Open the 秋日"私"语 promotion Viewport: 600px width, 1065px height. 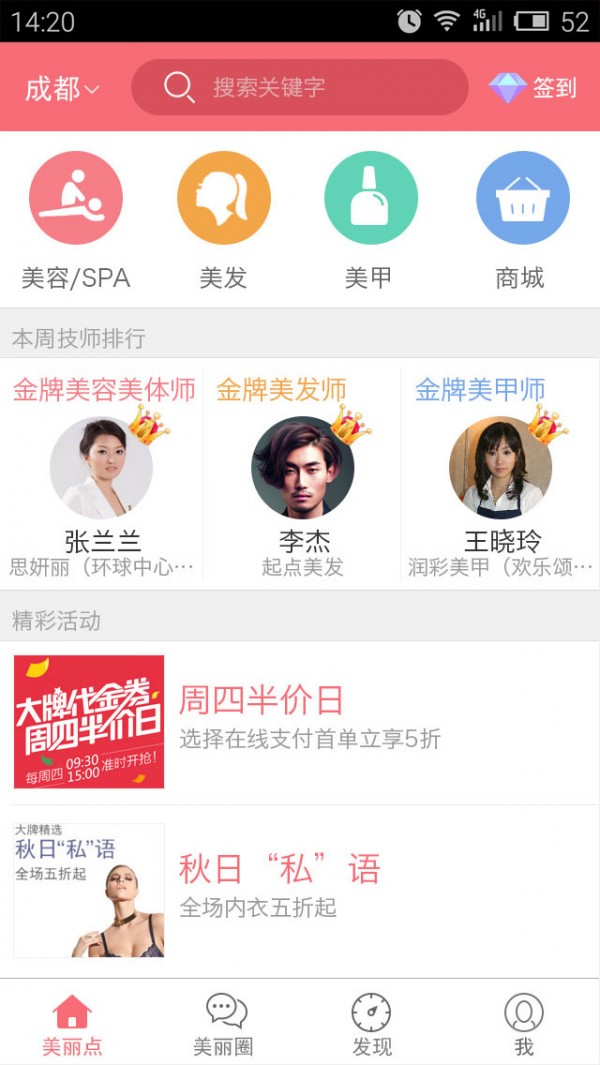300,890
